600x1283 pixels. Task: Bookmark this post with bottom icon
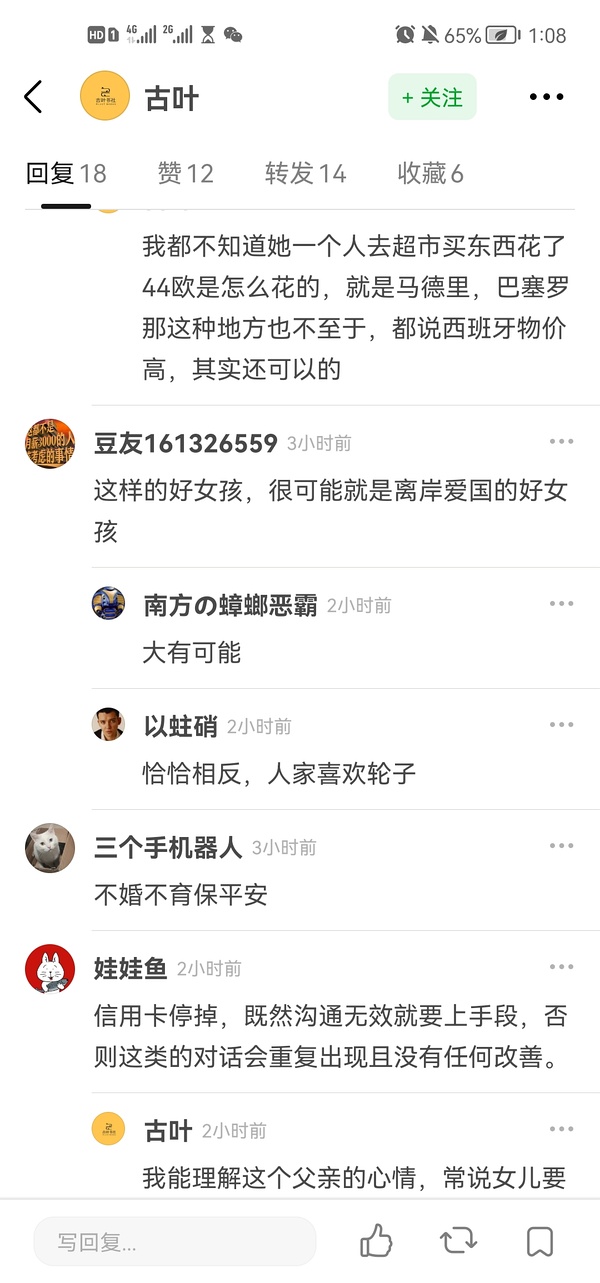[x=540, y=1242]
